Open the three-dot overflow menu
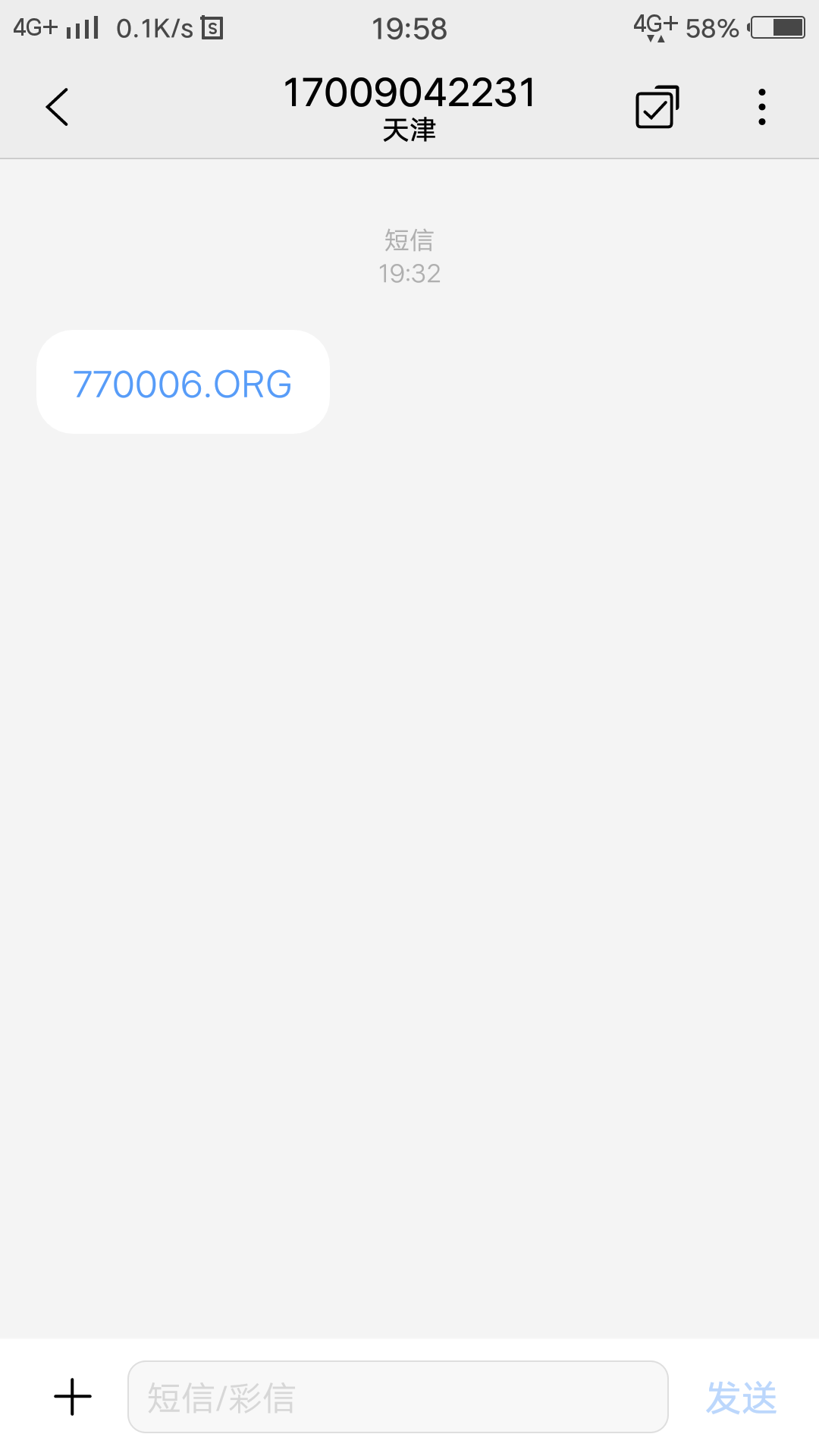 (x=761, y=107)
